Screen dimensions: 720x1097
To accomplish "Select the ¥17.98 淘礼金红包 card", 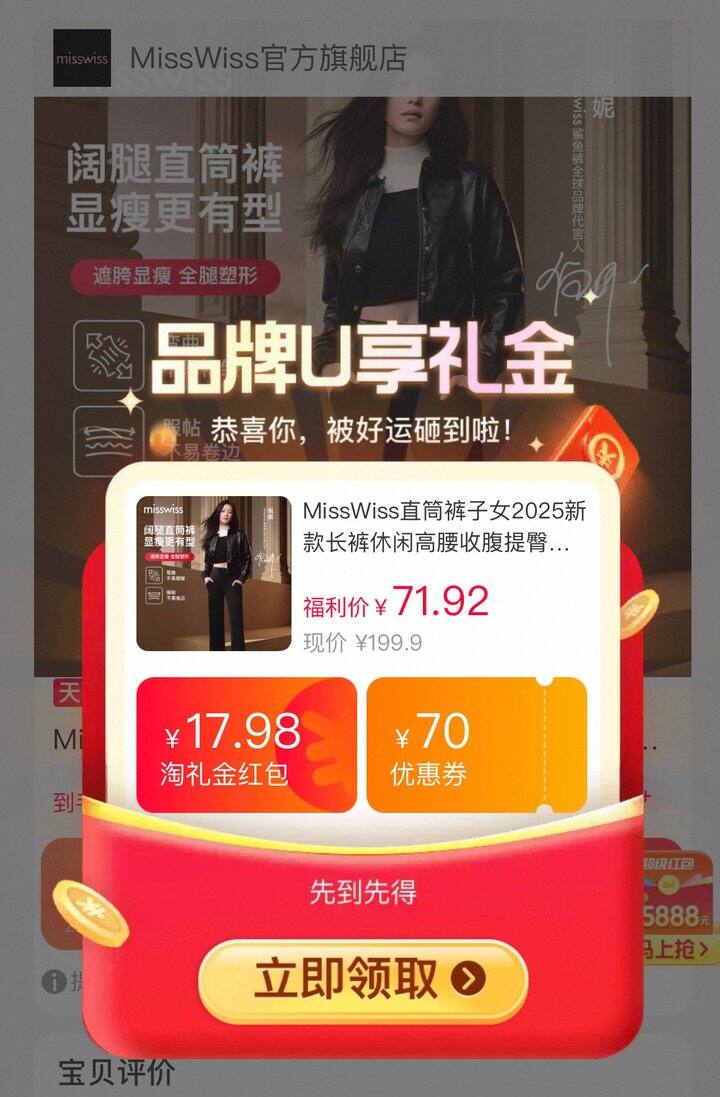I will click(x=246, y=745).
